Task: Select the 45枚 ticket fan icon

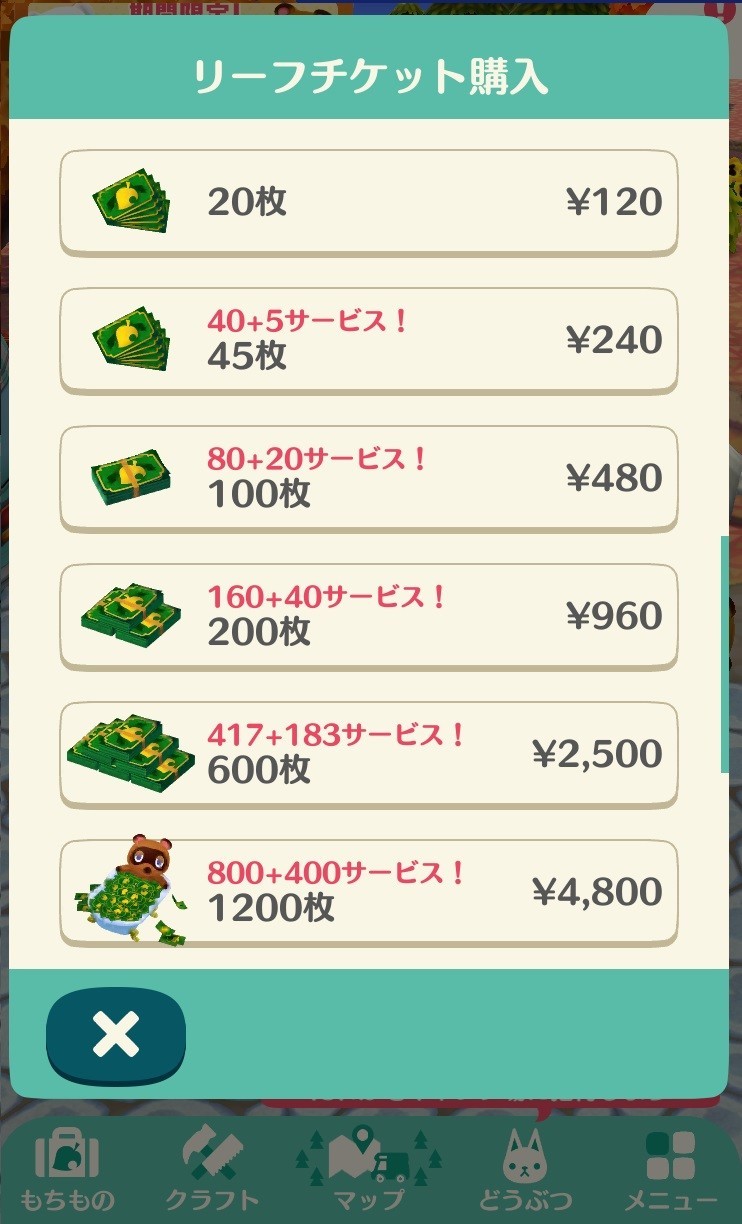Action: click(130, 339)
